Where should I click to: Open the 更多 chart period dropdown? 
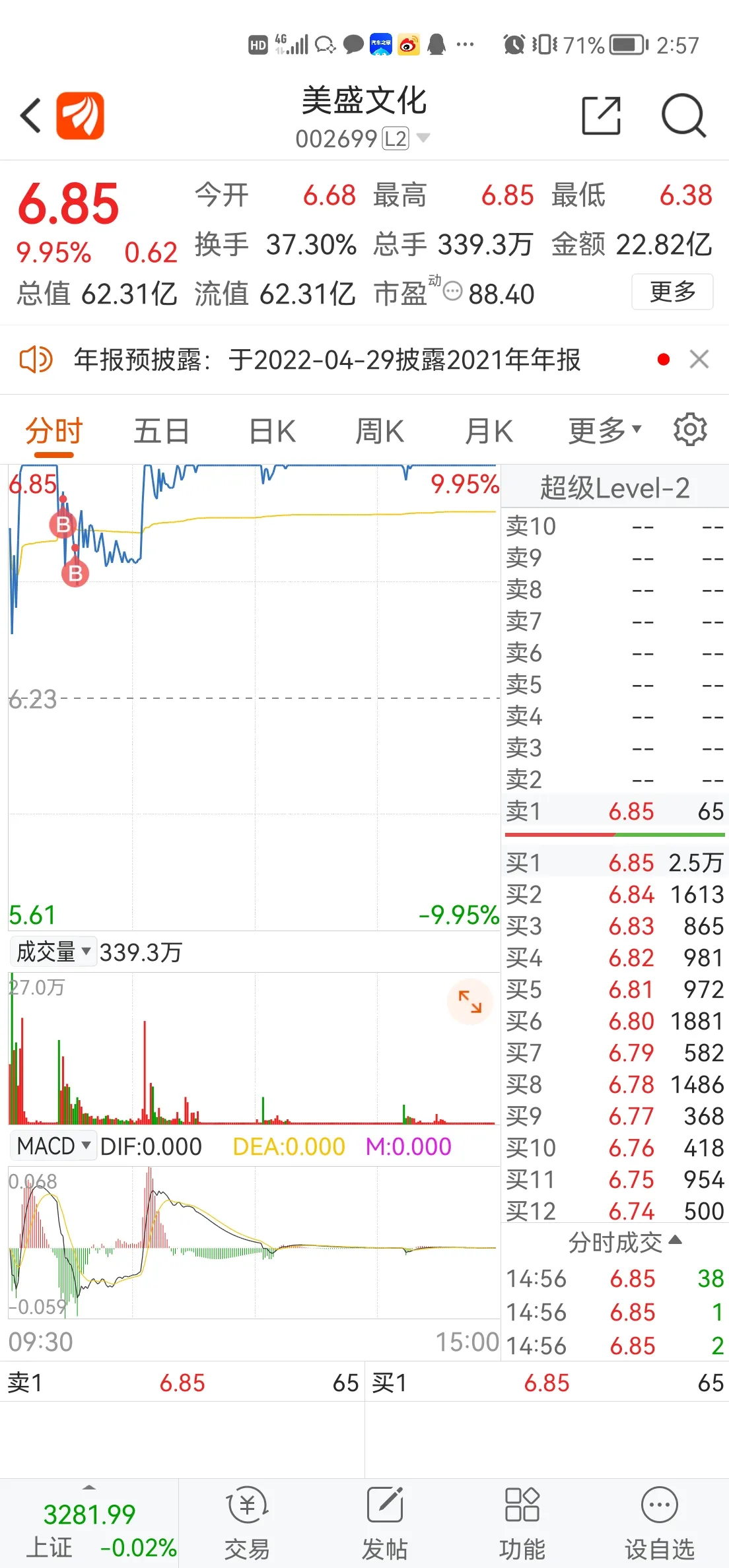(x=604, y=432)
